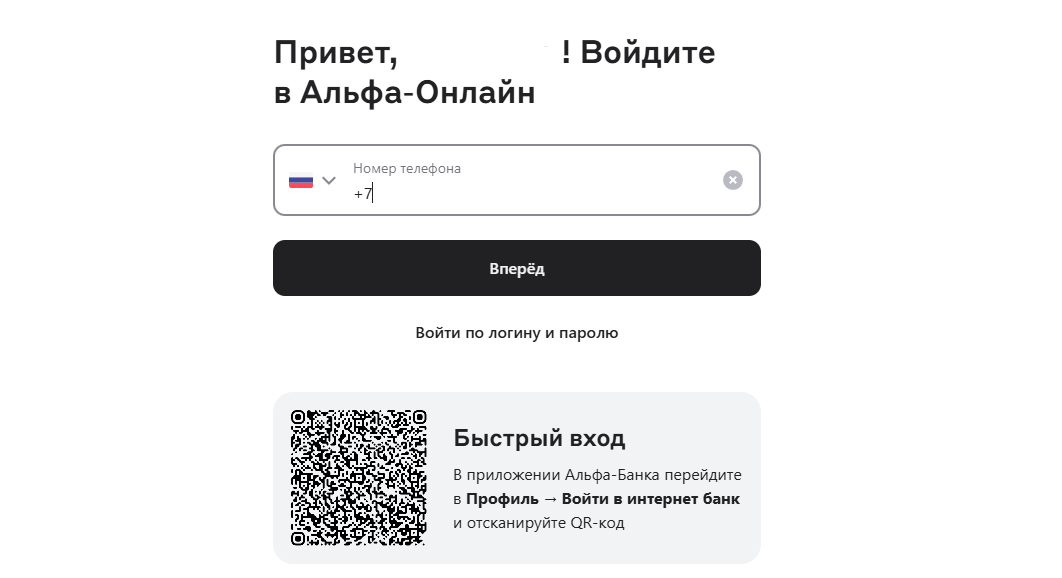Focus the Номер телефона input field

pos(530,193)
